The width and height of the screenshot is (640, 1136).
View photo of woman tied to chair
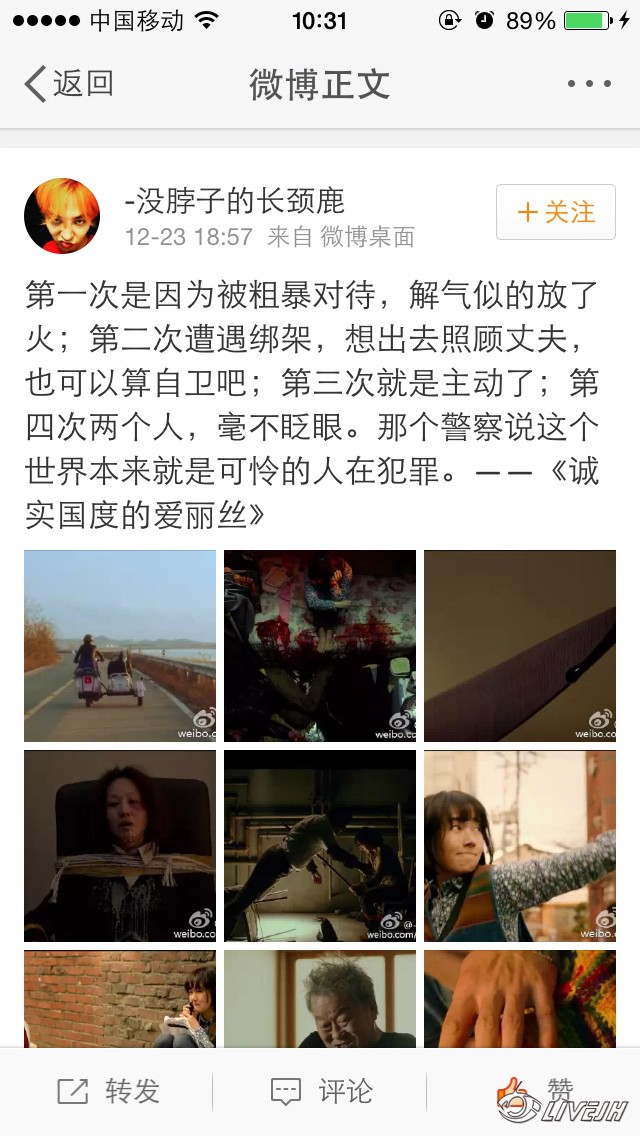click(120, 846)
